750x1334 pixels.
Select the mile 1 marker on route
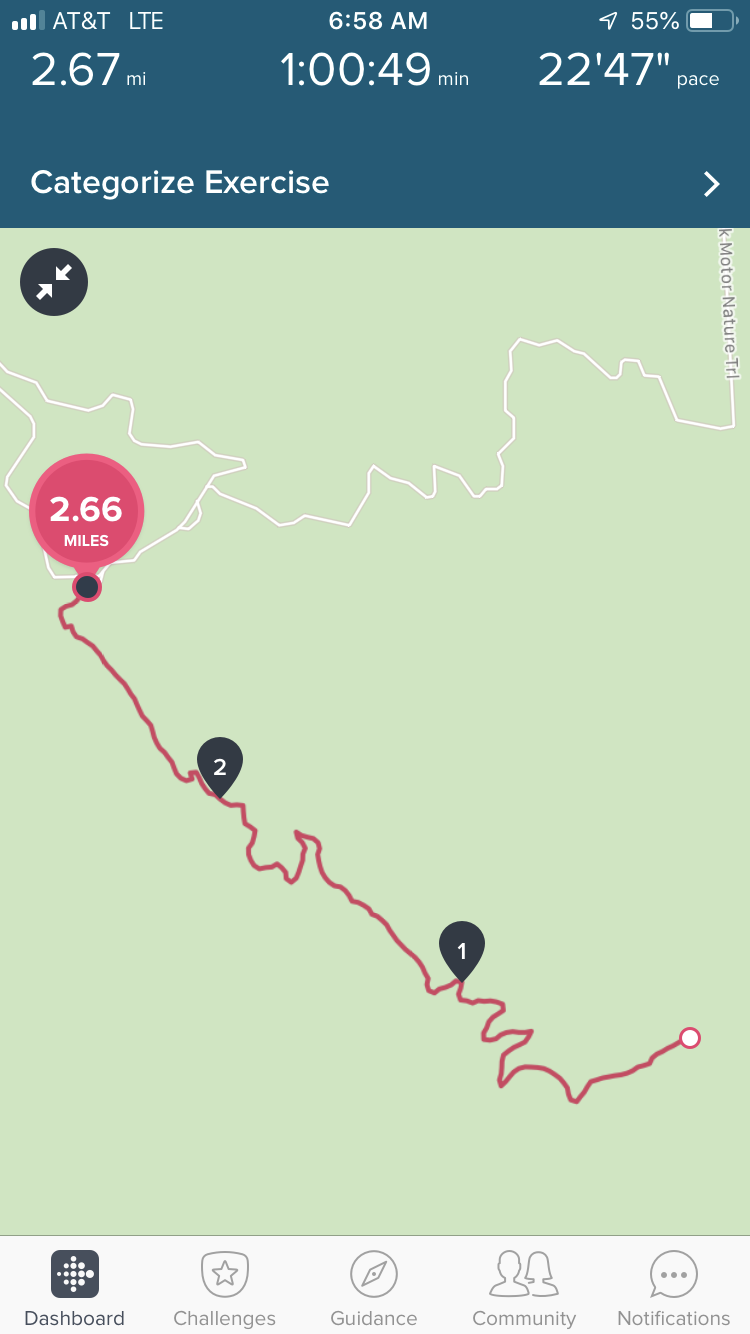pyautogui.click(x=462, y=949)
